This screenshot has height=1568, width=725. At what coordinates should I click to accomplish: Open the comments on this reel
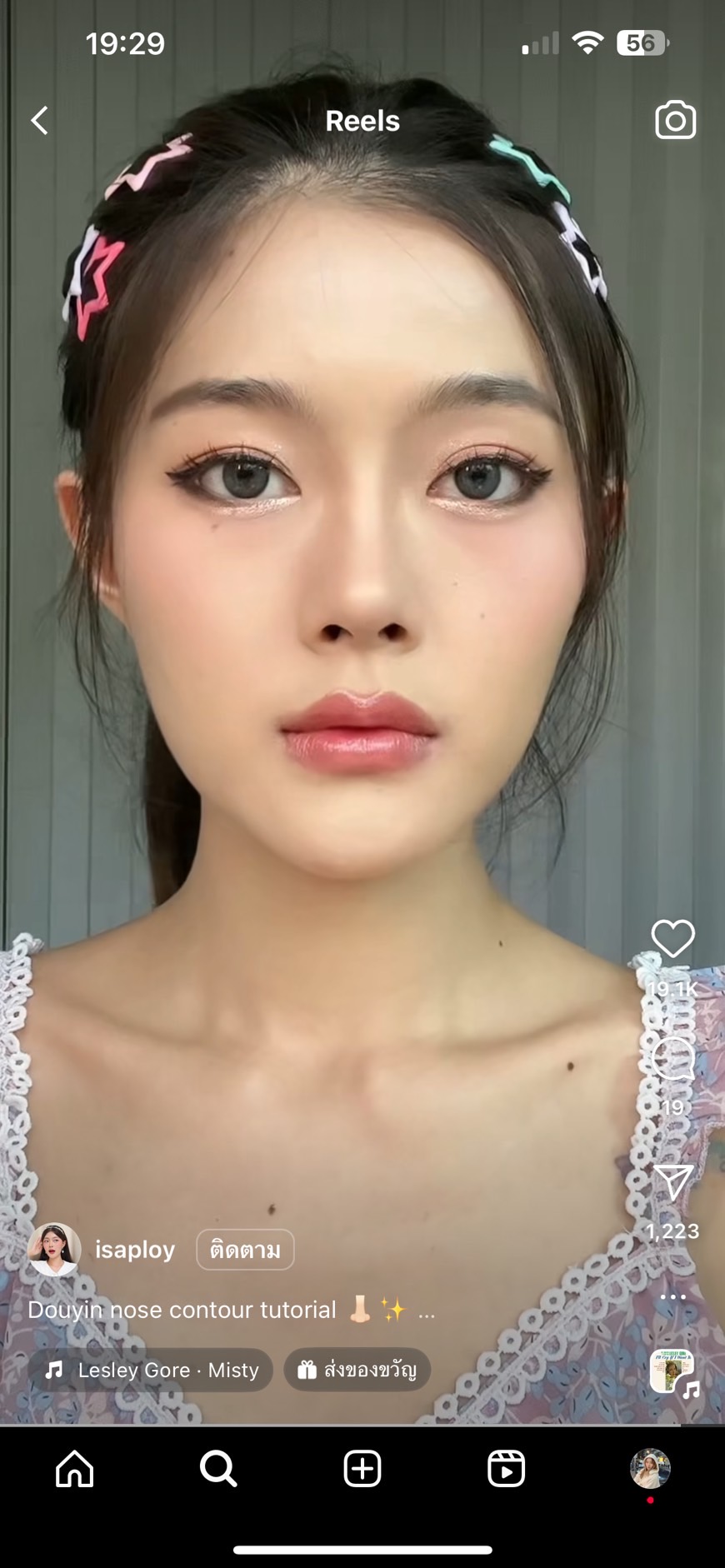click(672, 1059)
